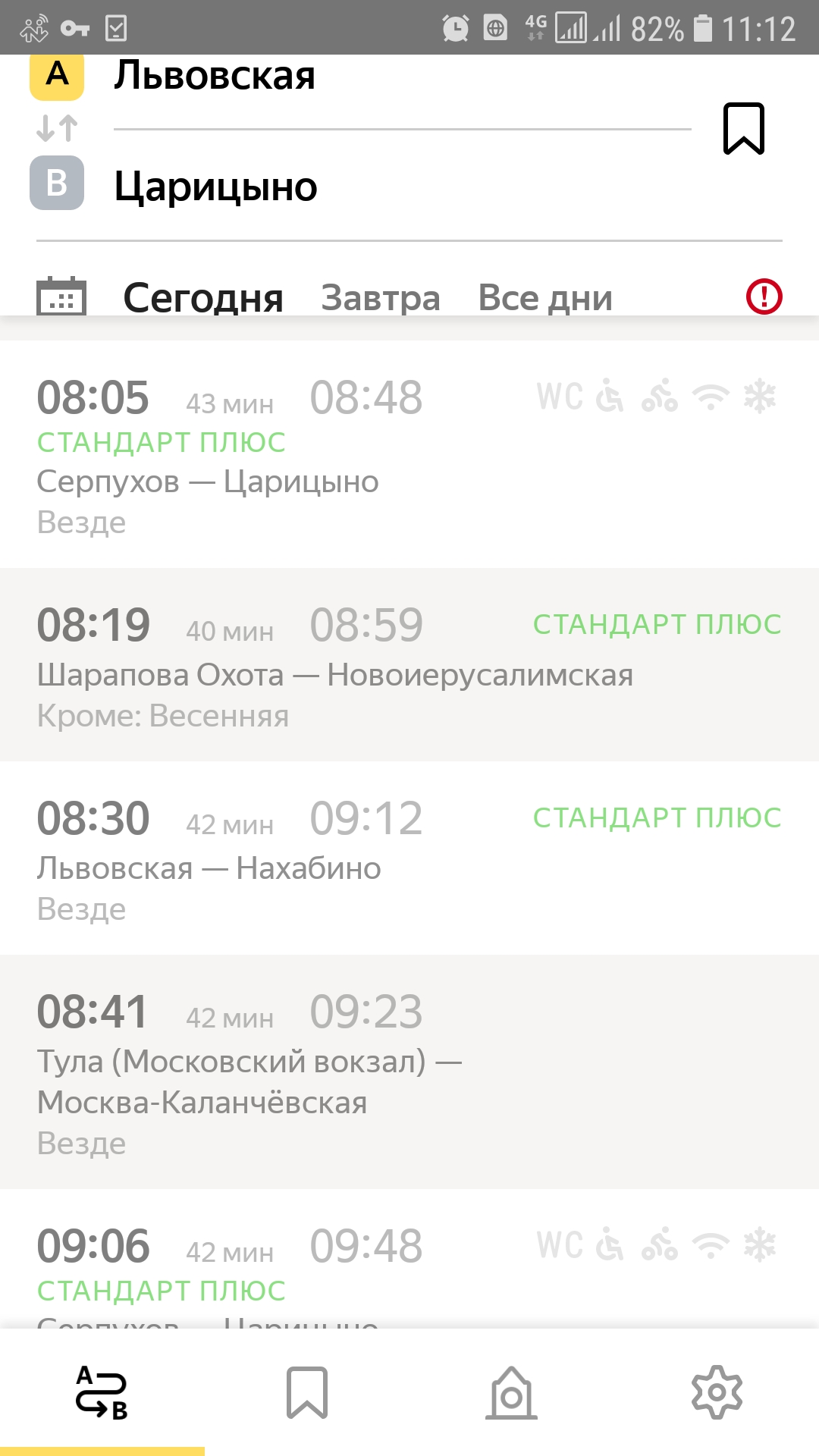
Task: Edit arrival station Царицыно
Action: pos(216,187)
